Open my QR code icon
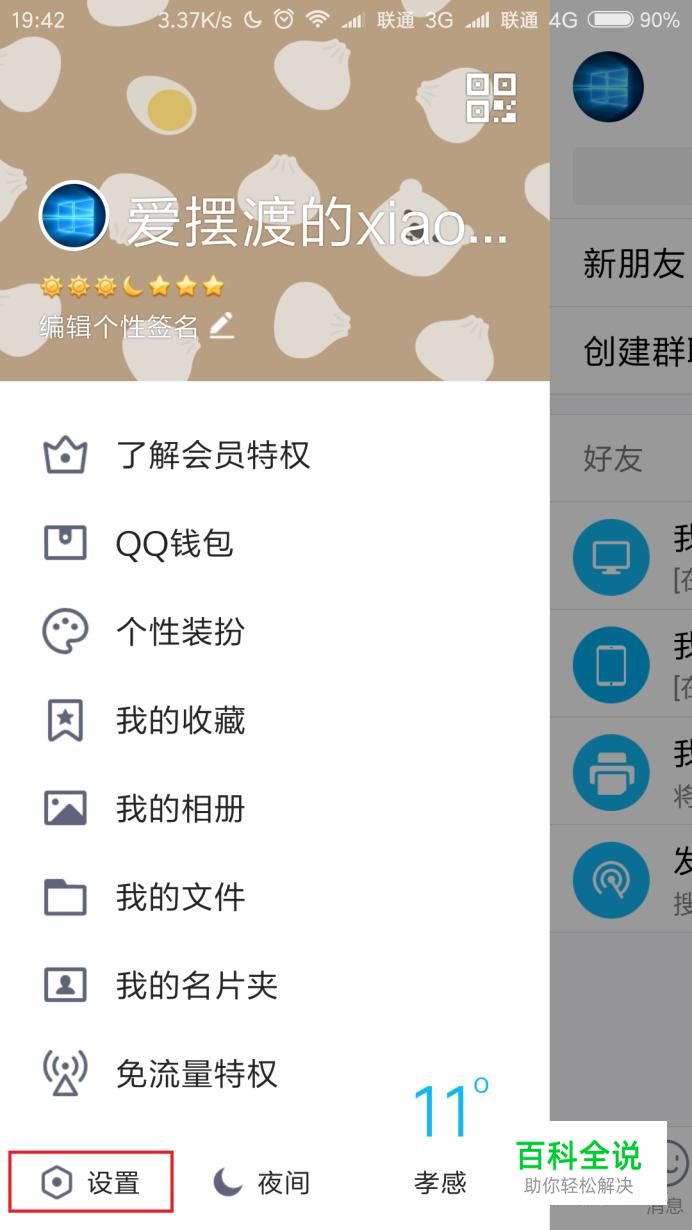Viewport: 692px width, 1230px height. pos(491,98)
